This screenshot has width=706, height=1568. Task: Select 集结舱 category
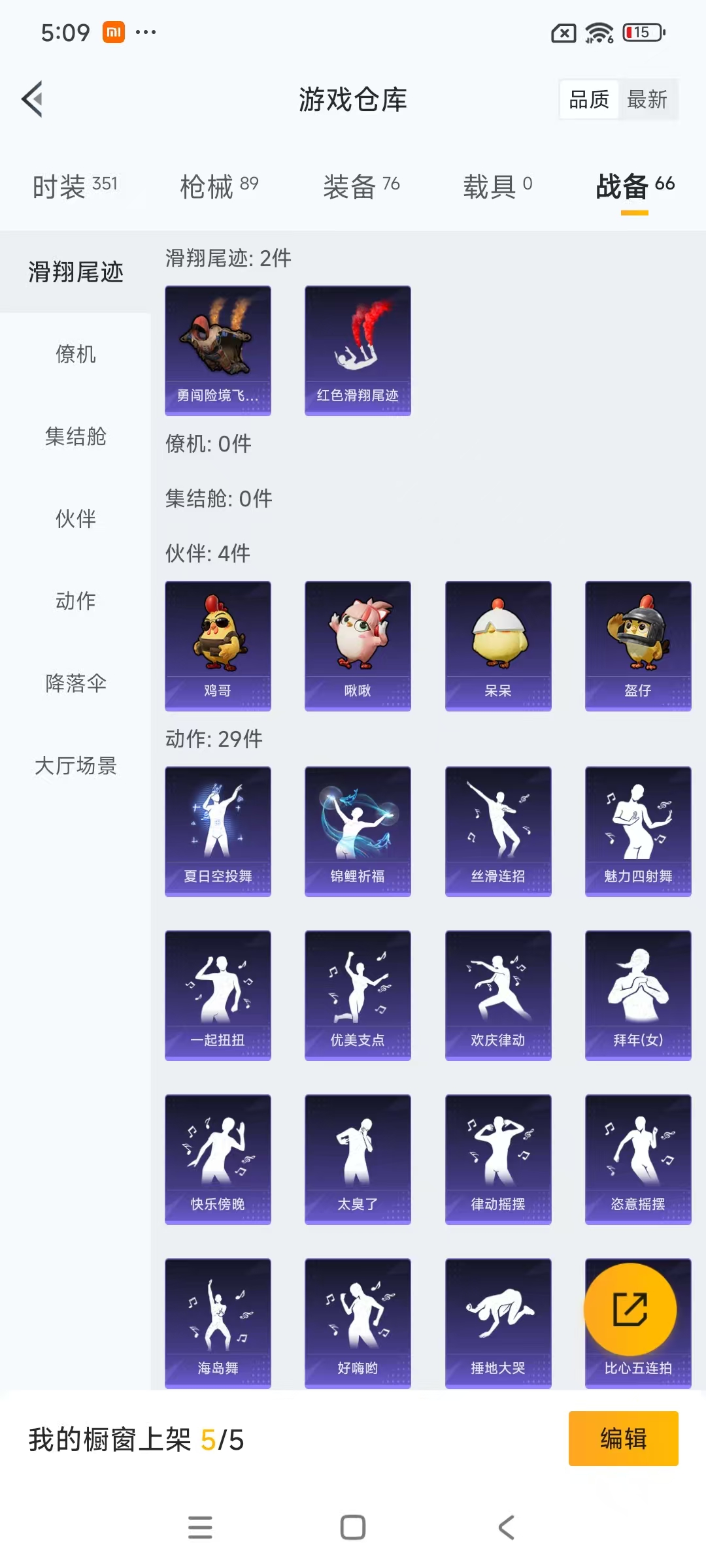pyautogui.click(x=75, y=436)
